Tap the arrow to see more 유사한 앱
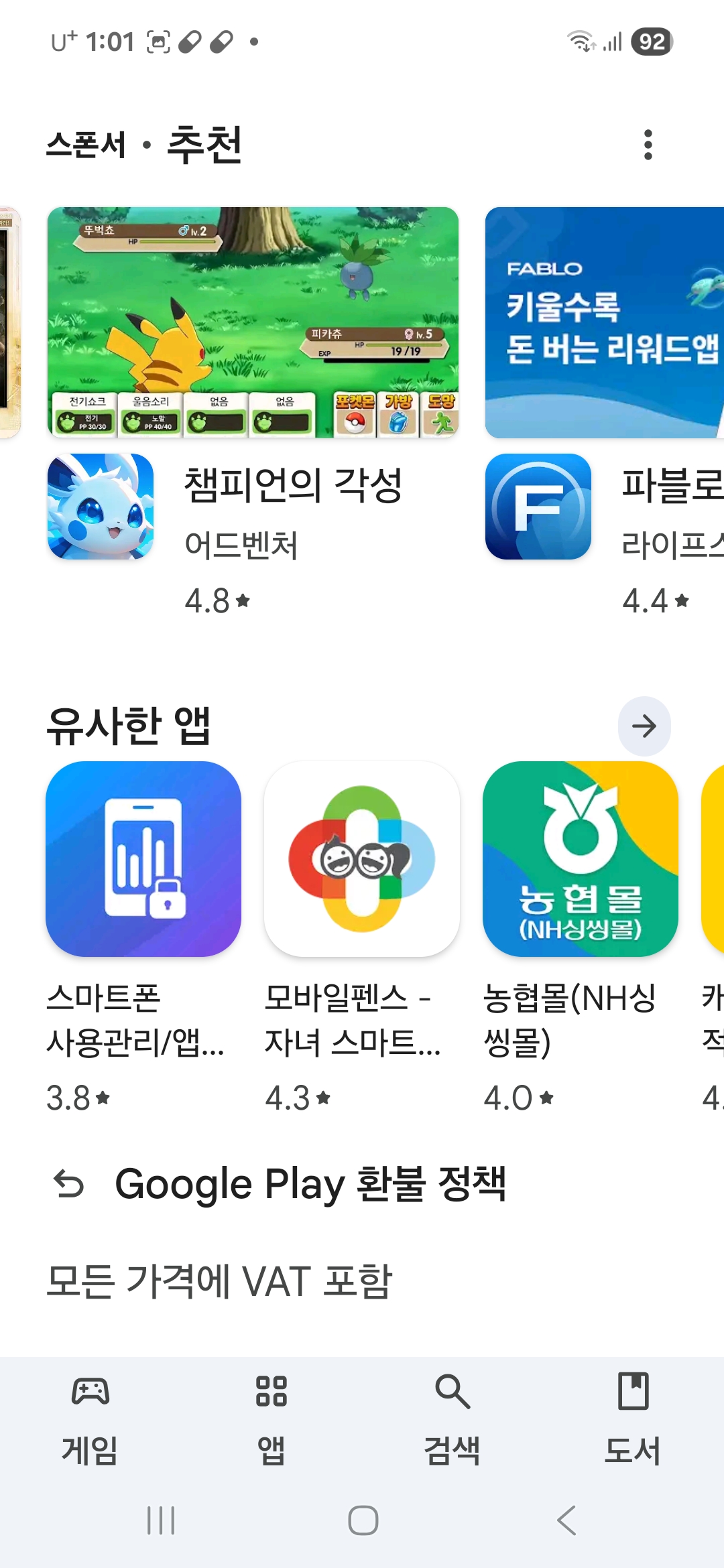This screenshot has width=724, height=1568. click(644, 726)
